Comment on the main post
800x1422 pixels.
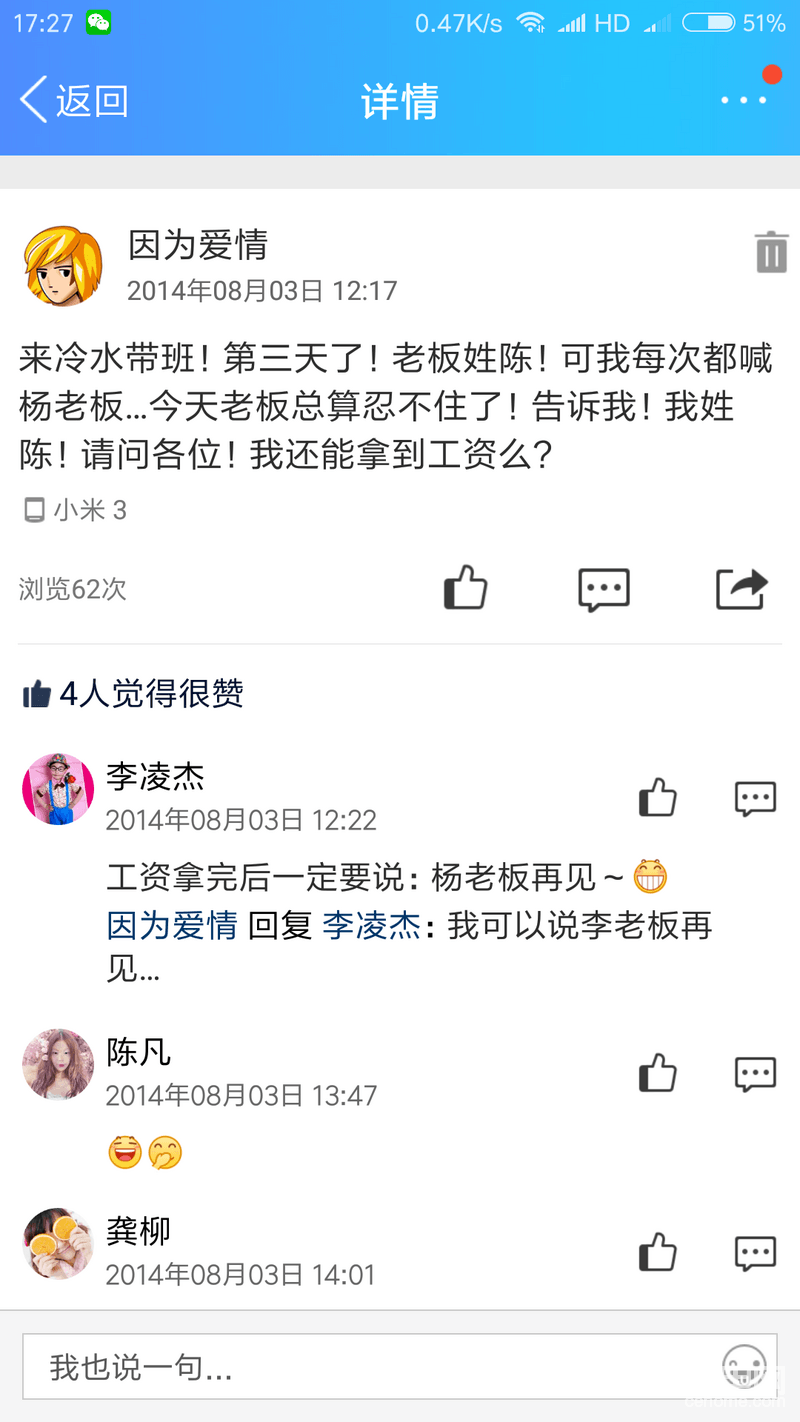tap(604, 589)
